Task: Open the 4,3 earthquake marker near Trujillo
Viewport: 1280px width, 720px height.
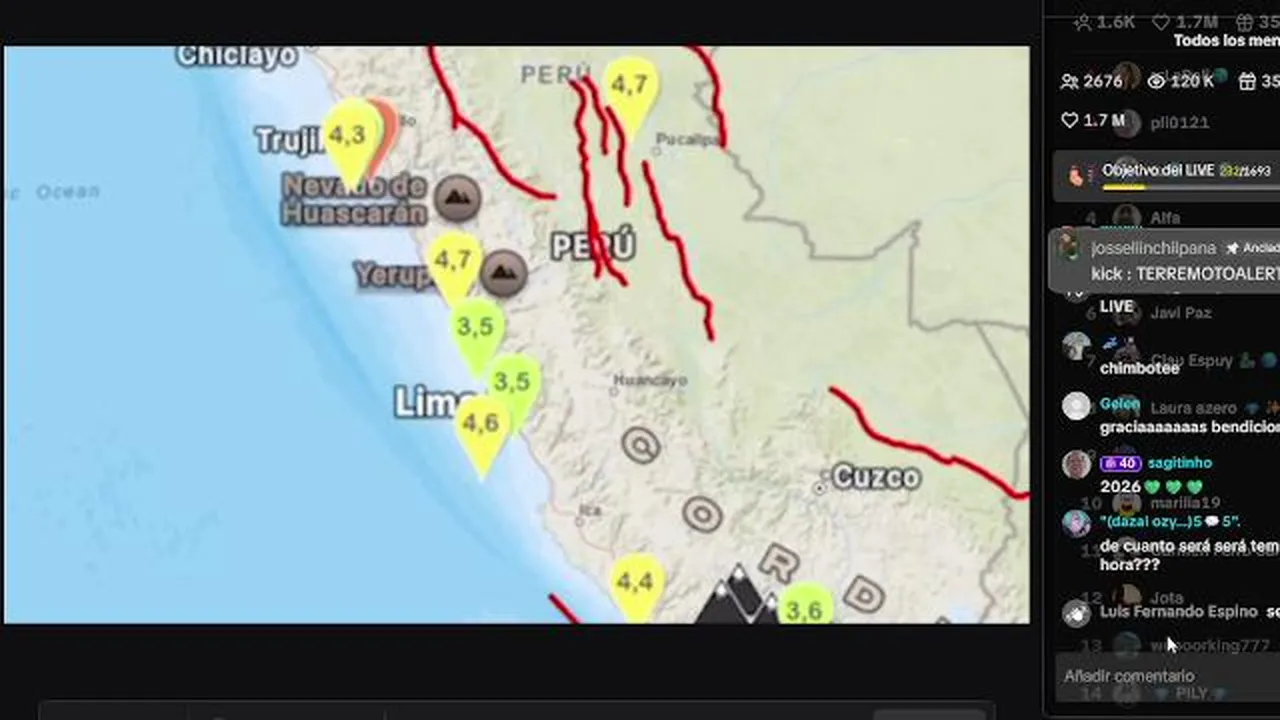Action: tap(348, 137)
